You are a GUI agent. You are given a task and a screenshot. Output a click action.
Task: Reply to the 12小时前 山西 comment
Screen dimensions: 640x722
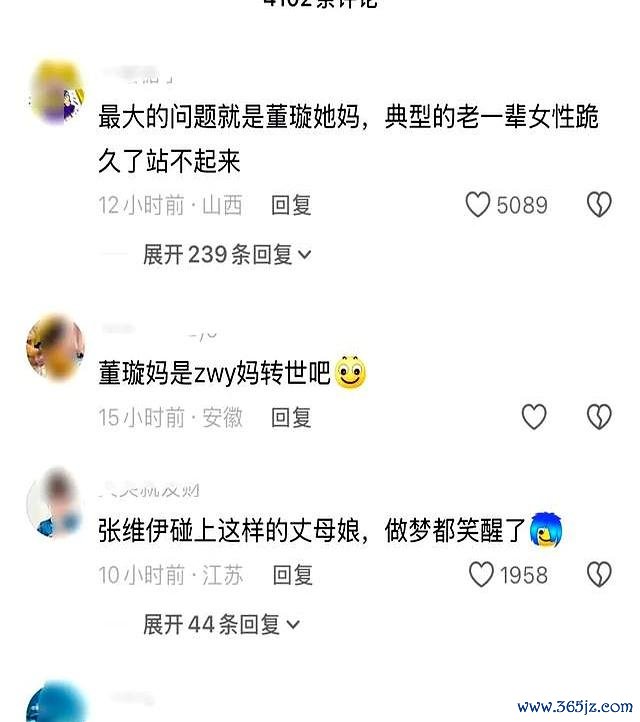pyautogui.click(x=292, y=205)
